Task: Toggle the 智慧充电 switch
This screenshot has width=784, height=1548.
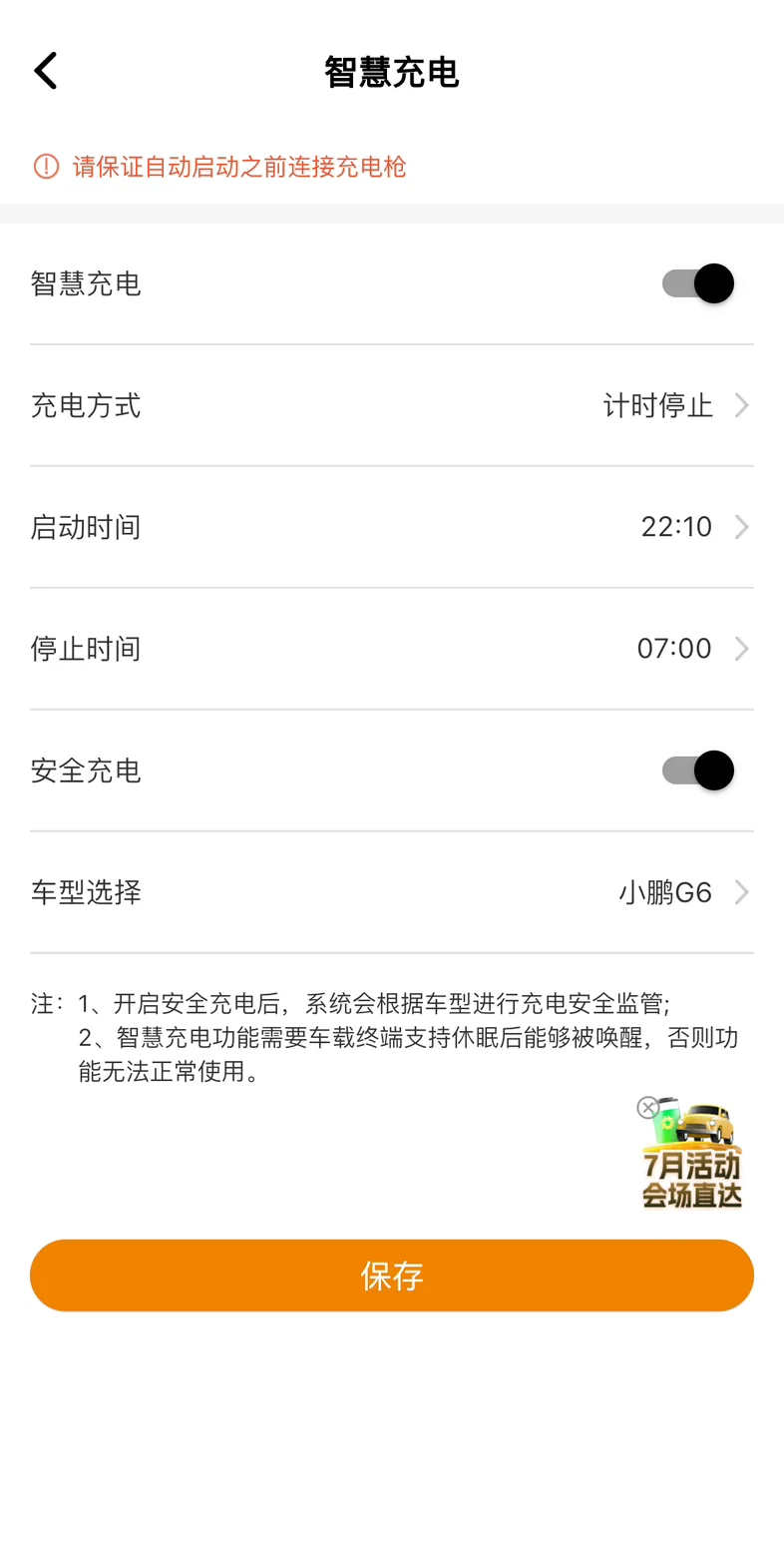Action: (697, 283)
